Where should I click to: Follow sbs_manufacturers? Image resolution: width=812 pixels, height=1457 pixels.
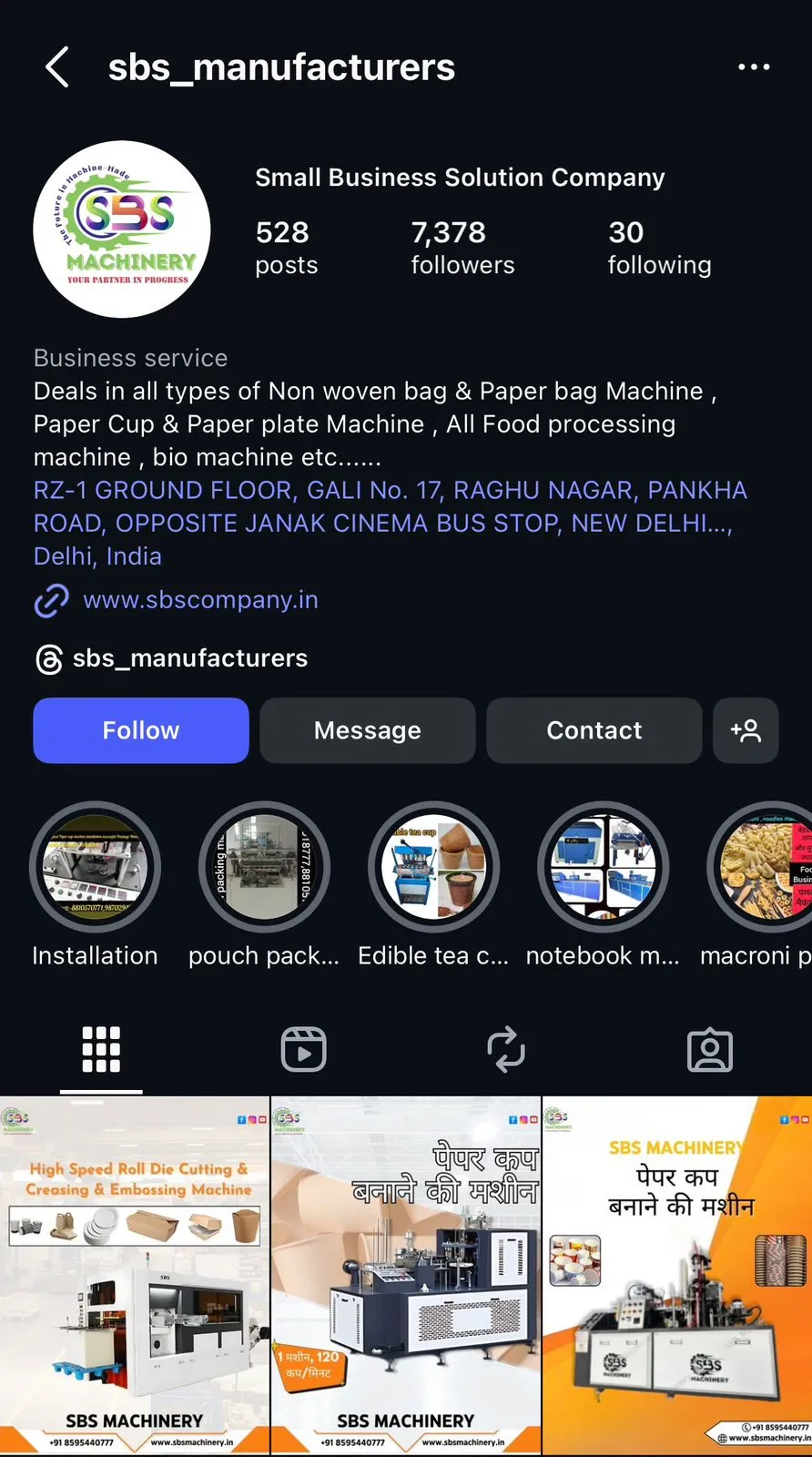click(x=141, y=730)
